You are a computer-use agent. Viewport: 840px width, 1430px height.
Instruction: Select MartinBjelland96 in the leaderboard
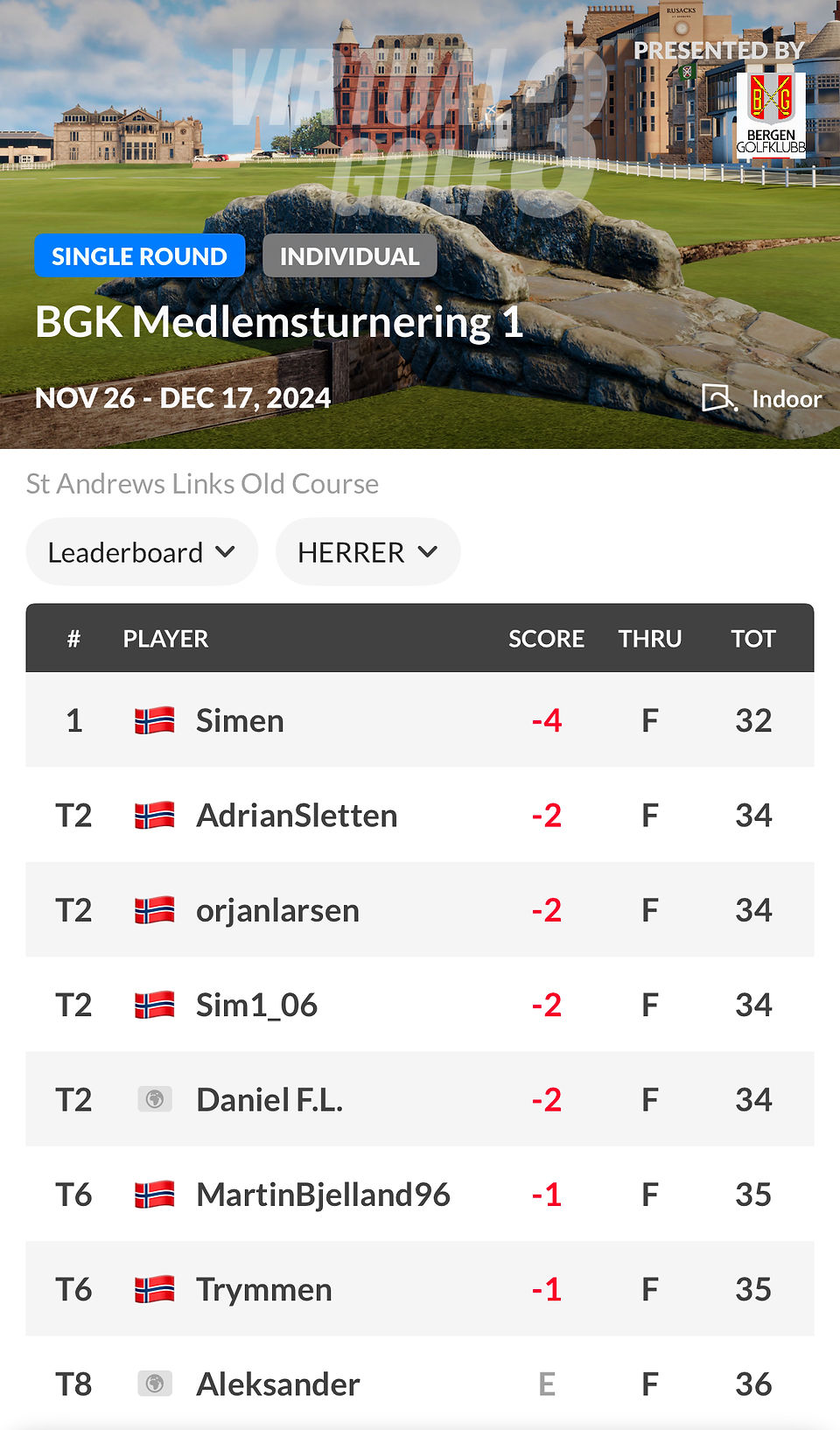pyautogui.click(x=420, y=1195)
